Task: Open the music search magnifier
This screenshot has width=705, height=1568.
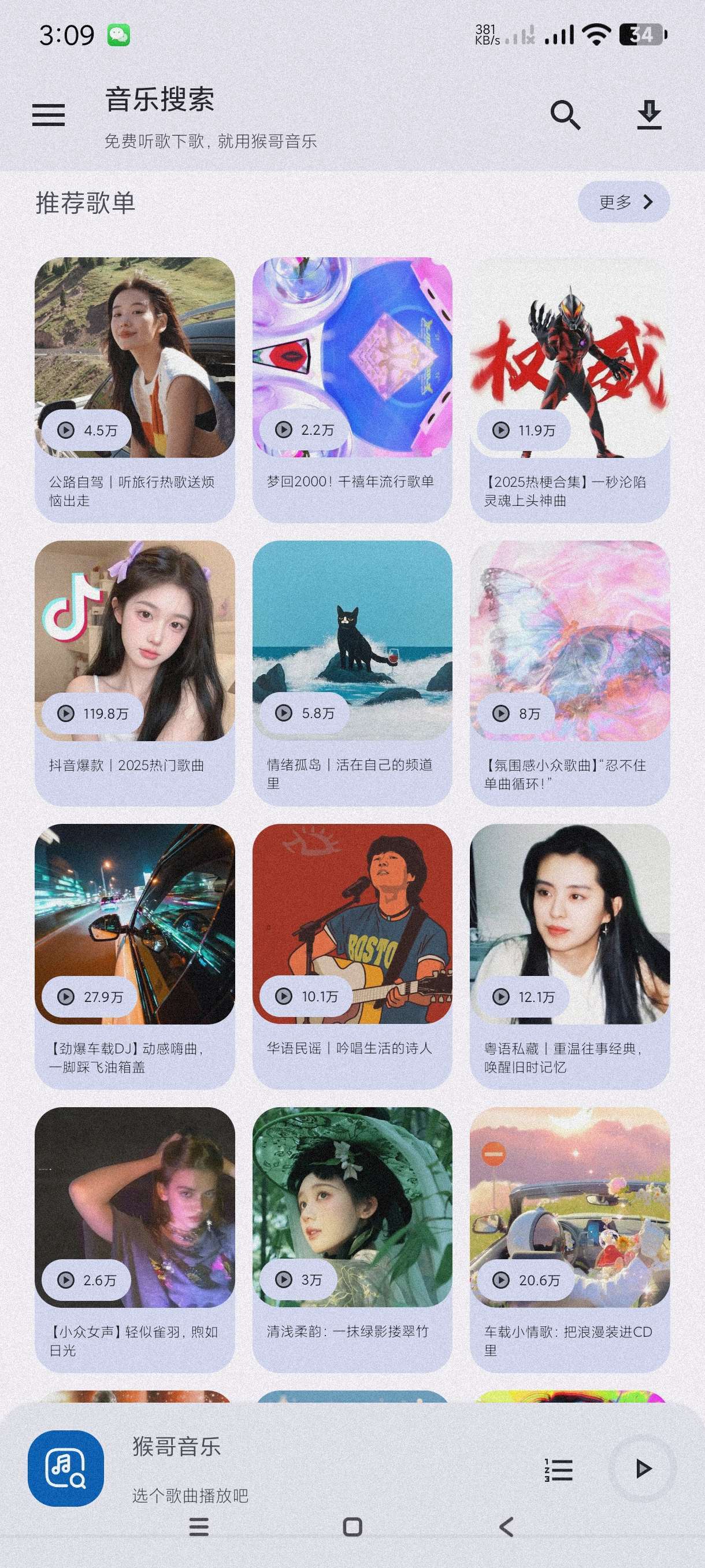Action: point(565,115)
